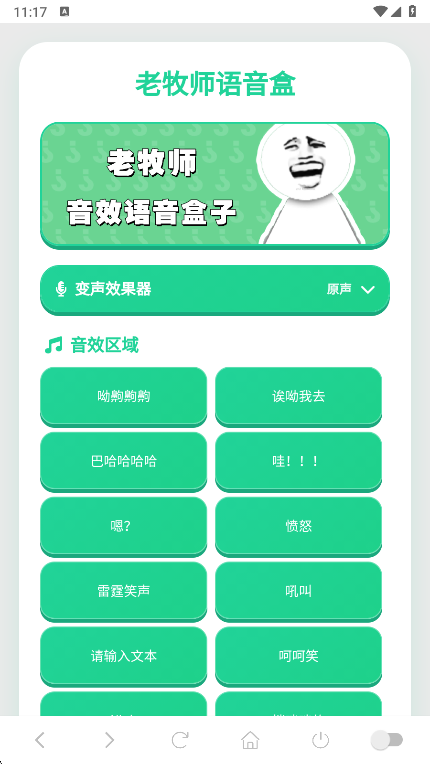Open the home page icon

(250, 740)
